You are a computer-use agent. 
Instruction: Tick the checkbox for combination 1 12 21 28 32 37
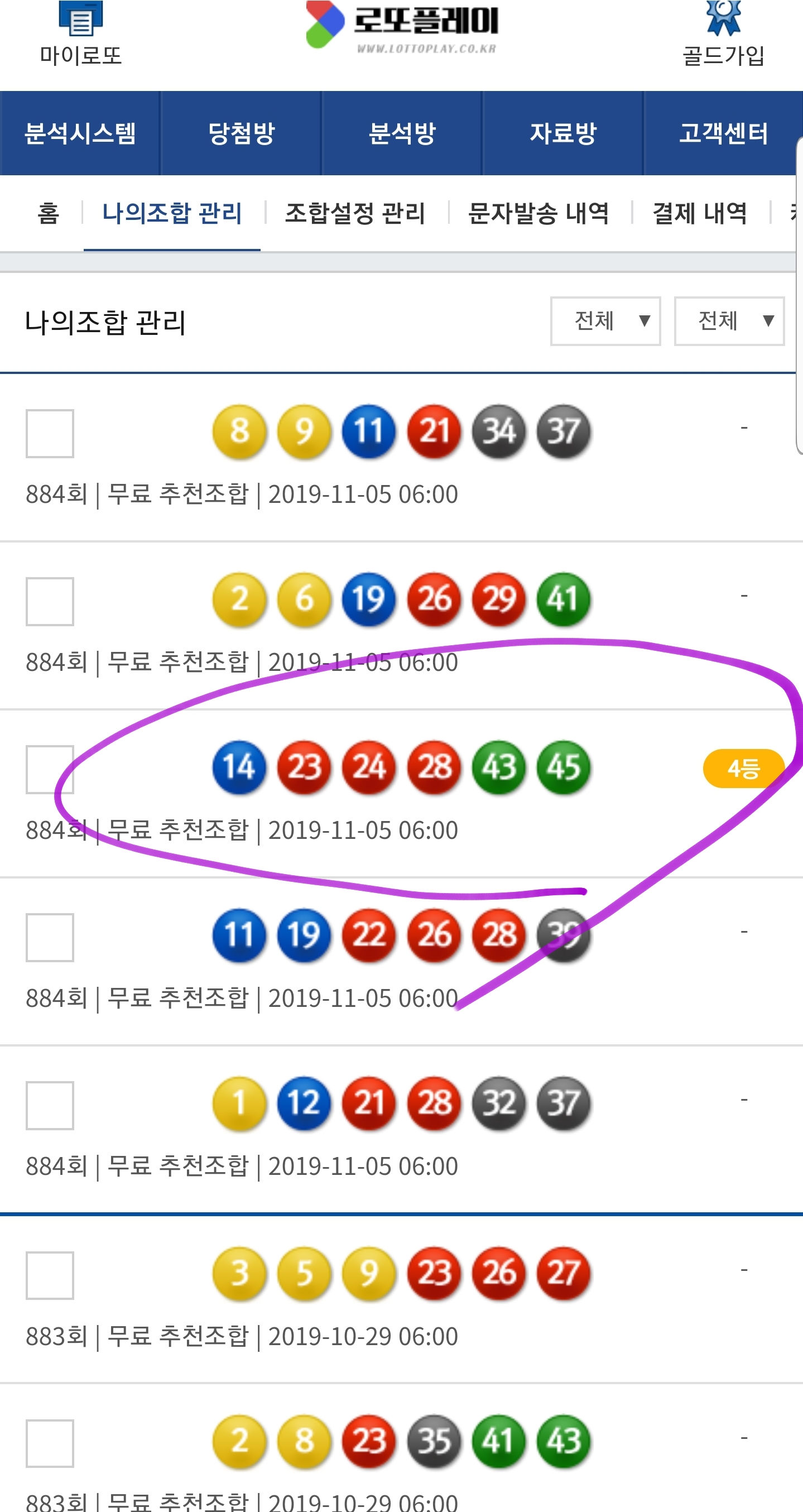pyautogui.click(x=50, y=1105)
